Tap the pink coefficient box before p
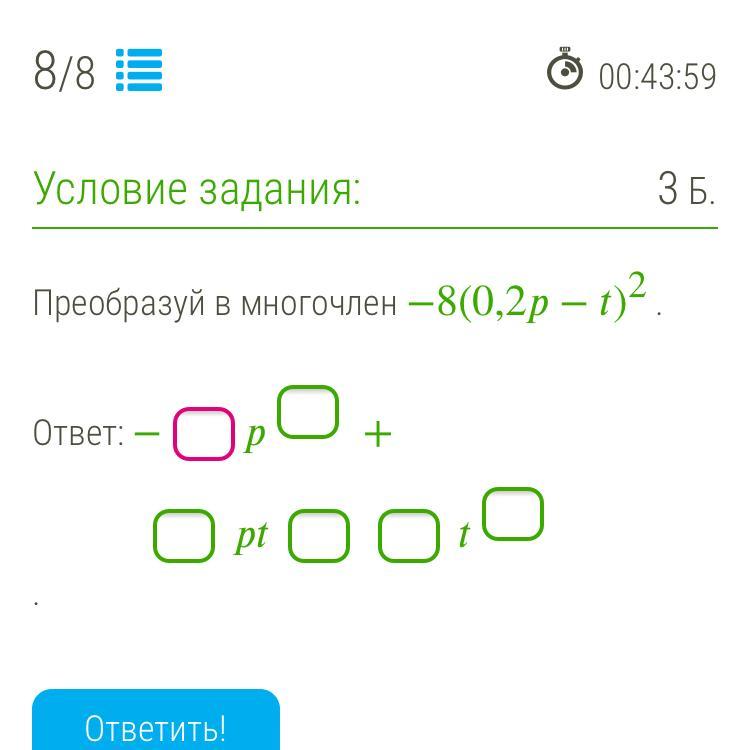The height and width of the screenshot is (750, 750). 204,433
